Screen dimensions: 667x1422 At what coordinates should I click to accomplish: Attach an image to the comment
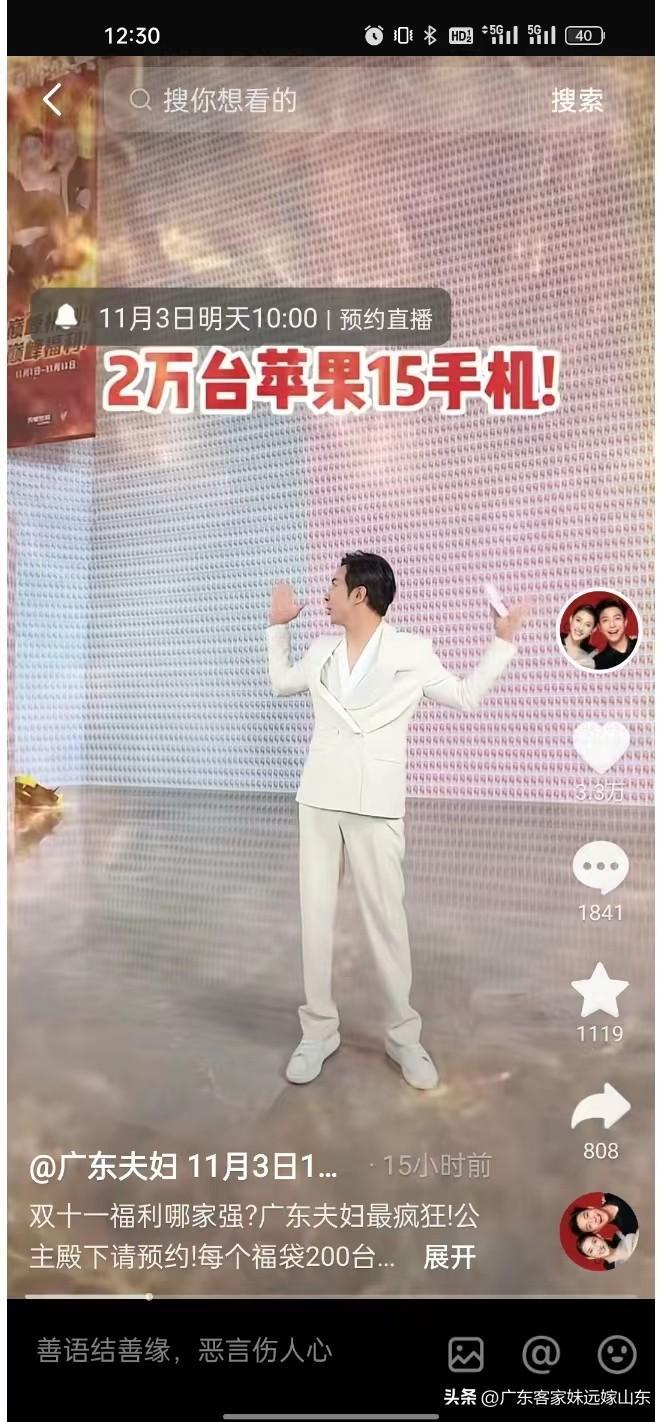pos(465,1354)
